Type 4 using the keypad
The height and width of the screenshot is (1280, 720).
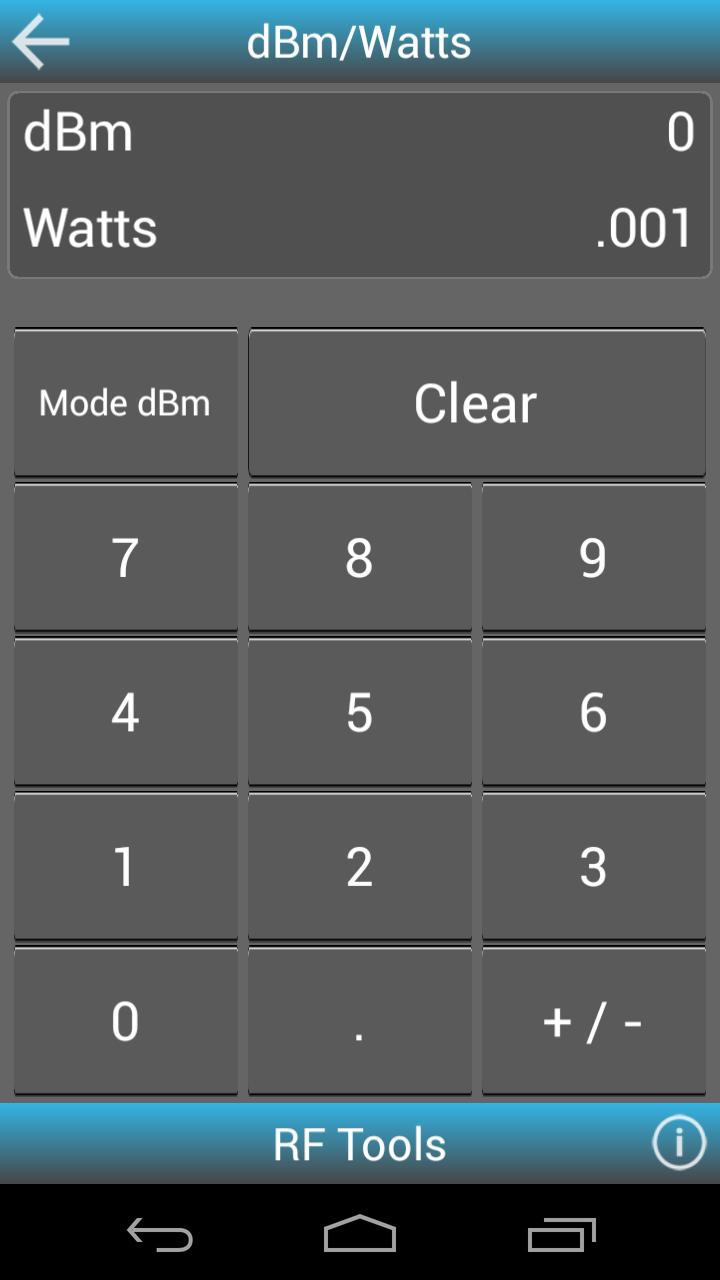125,711
